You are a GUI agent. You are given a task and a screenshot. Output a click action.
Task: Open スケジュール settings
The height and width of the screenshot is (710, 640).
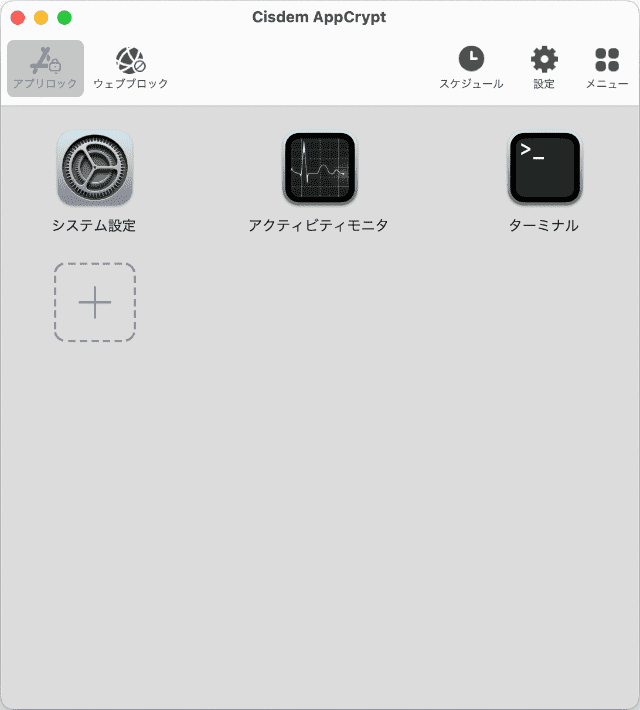pos(471,68)
